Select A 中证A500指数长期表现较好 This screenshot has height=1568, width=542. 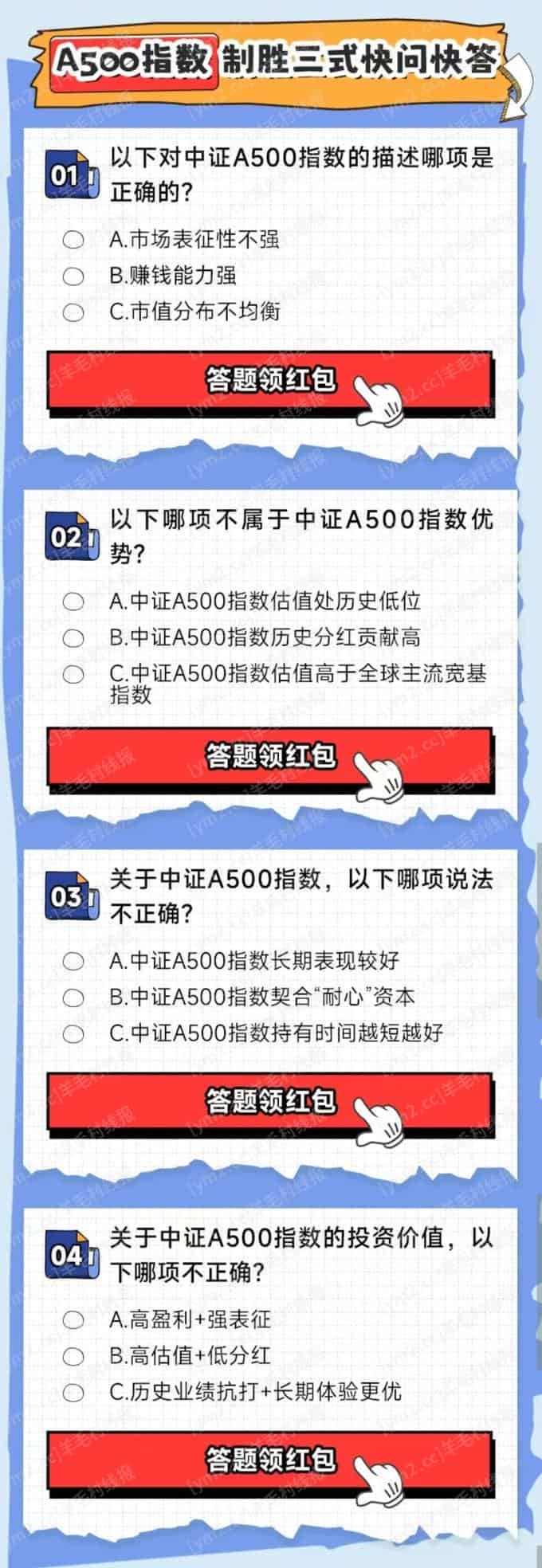point(73,962)
